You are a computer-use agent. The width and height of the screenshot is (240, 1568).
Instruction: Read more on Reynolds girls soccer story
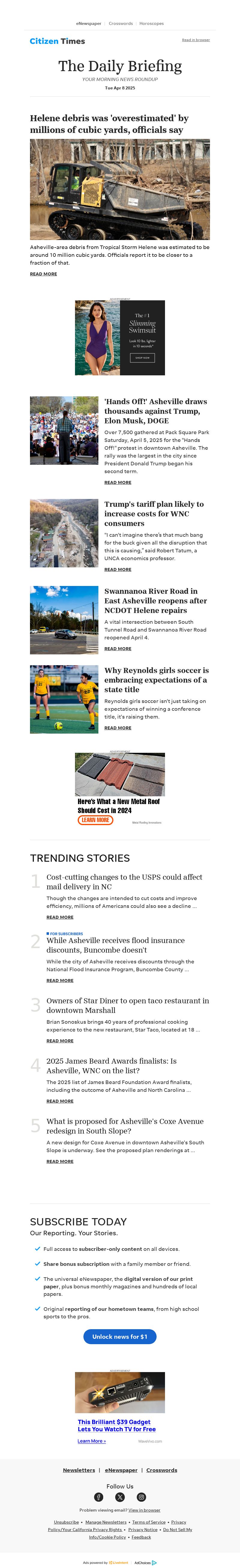click(x=118, y=727)
